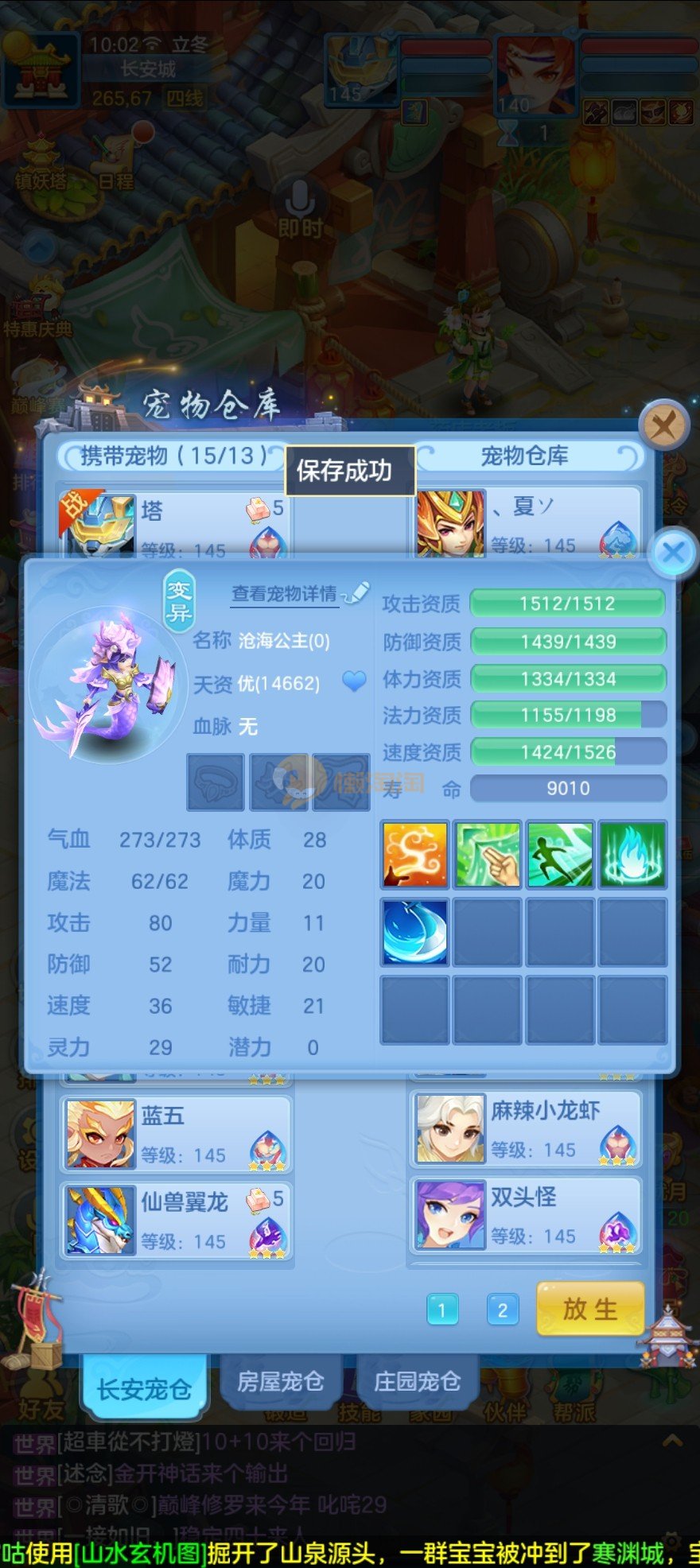Tap the 放生 release button
700x1568 pixels.
click(x=589, y=1308)
